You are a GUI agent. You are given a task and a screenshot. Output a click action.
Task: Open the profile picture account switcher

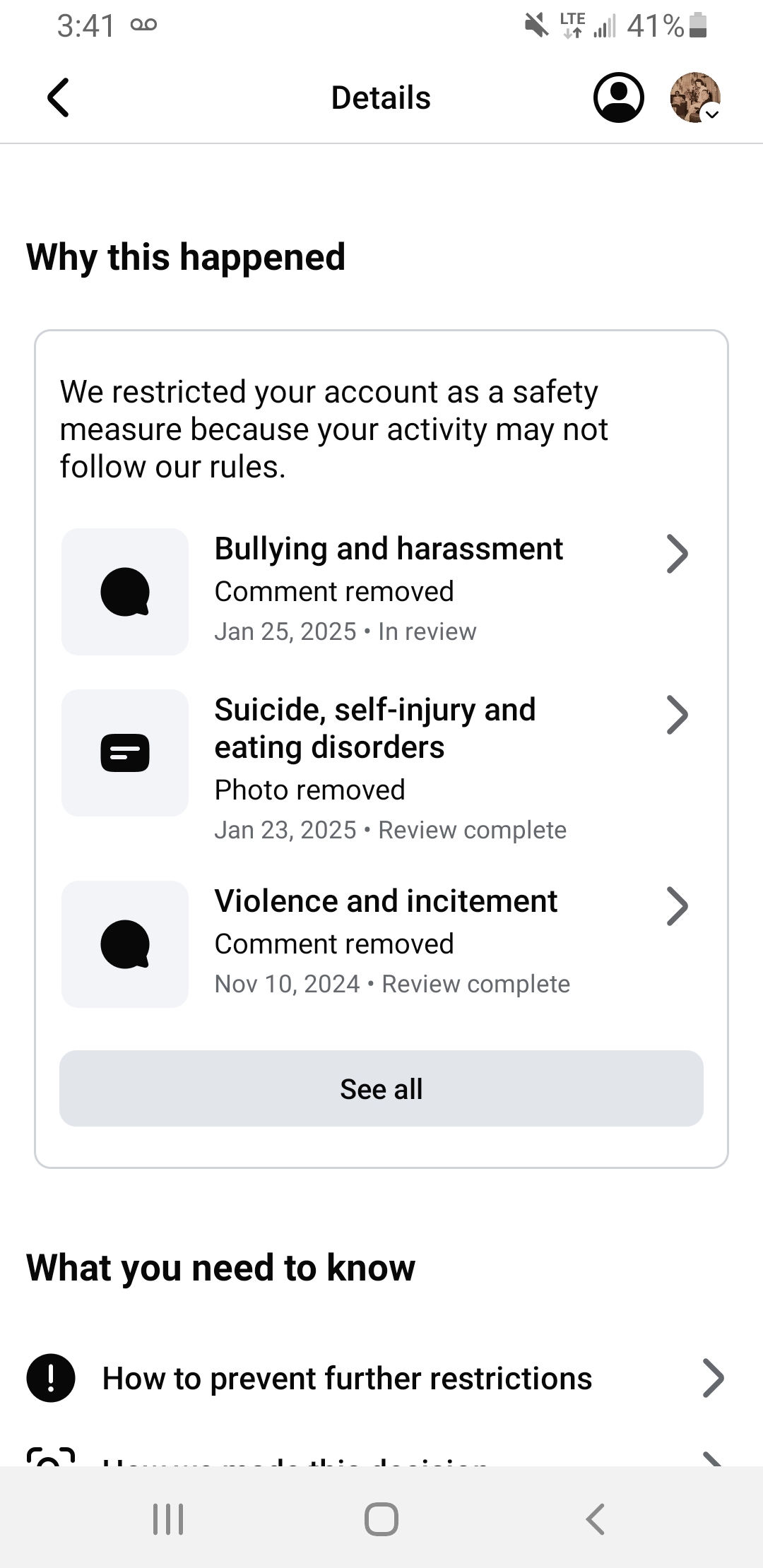tap(695, 97)
